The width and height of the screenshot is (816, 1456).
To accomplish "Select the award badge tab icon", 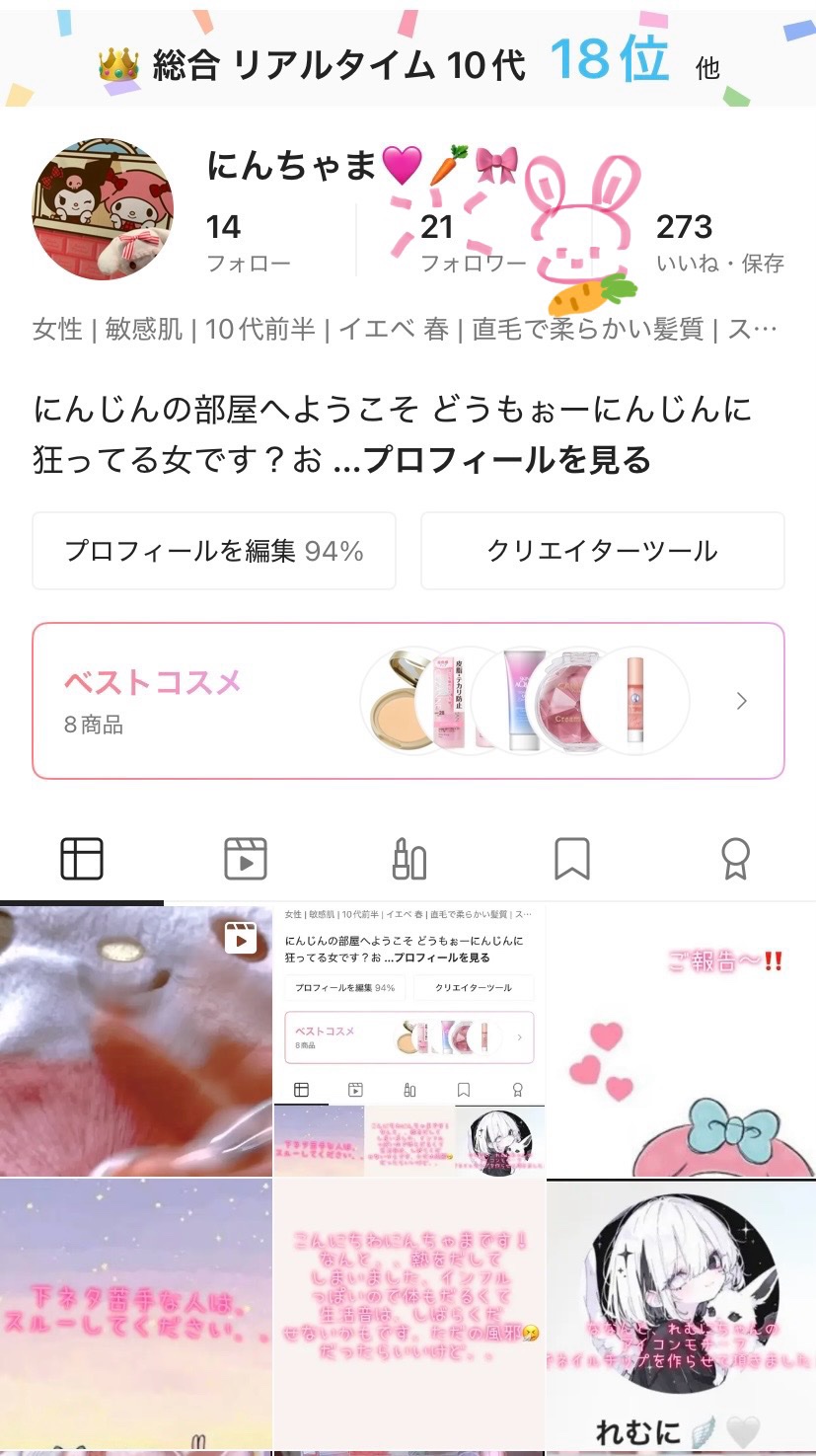I will click(x=734, y=857).
